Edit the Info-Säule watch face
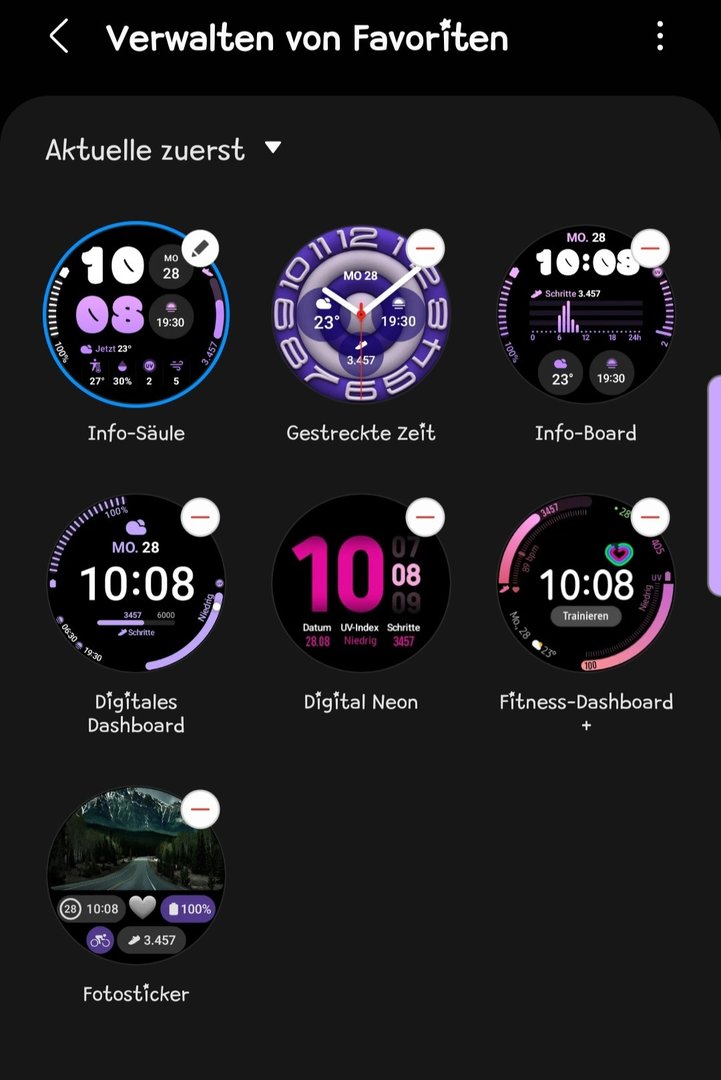The image size is (721, 1080). [202, 246]
